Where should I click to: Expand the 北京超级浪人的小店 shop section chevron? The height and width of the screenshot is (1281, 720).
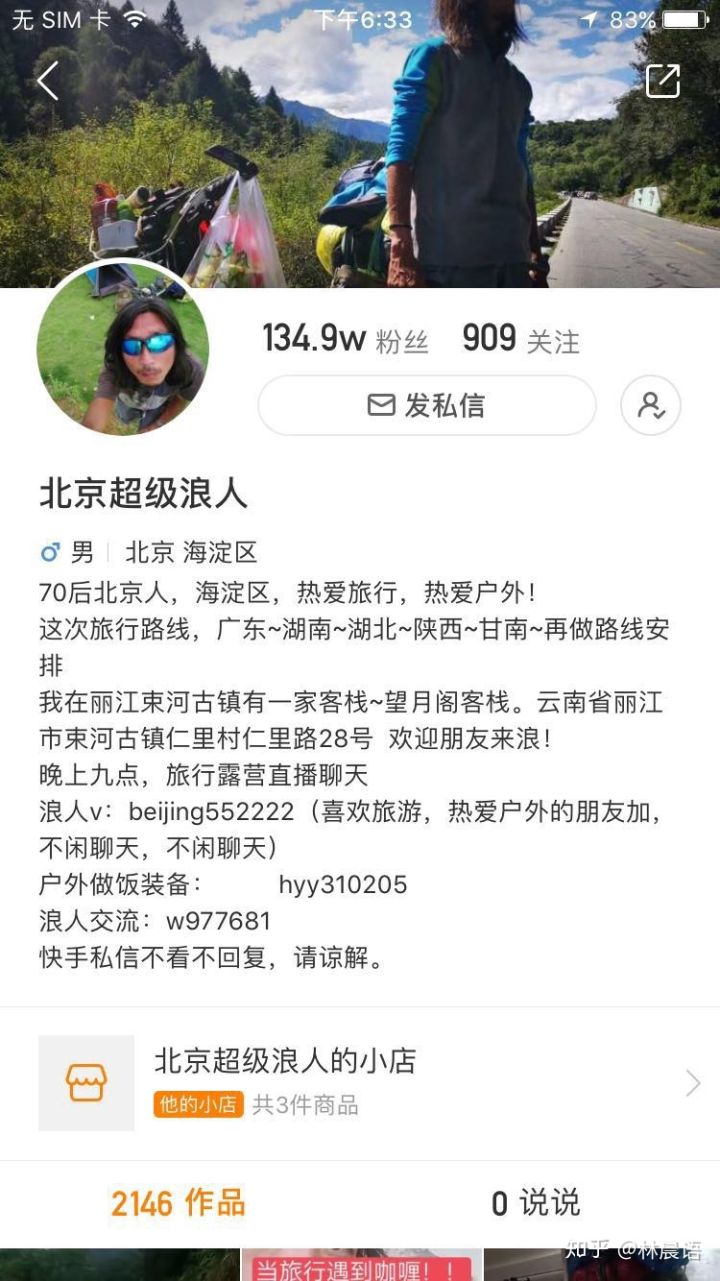[695, 1083]
